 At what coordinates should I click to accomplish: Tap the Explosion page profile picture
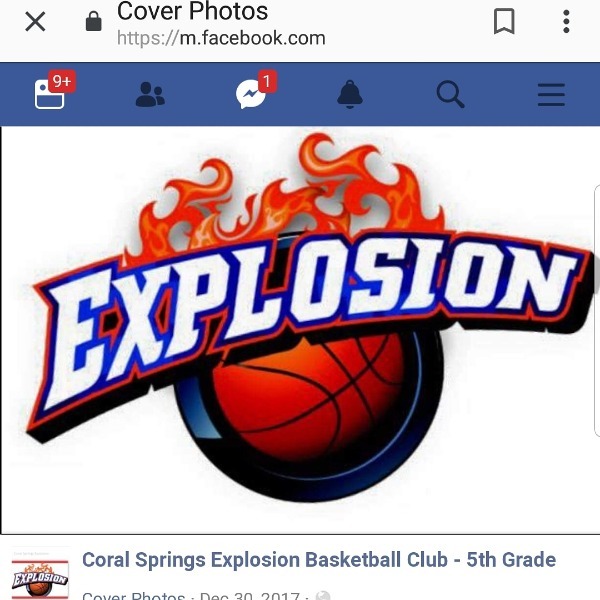(40, 575)
